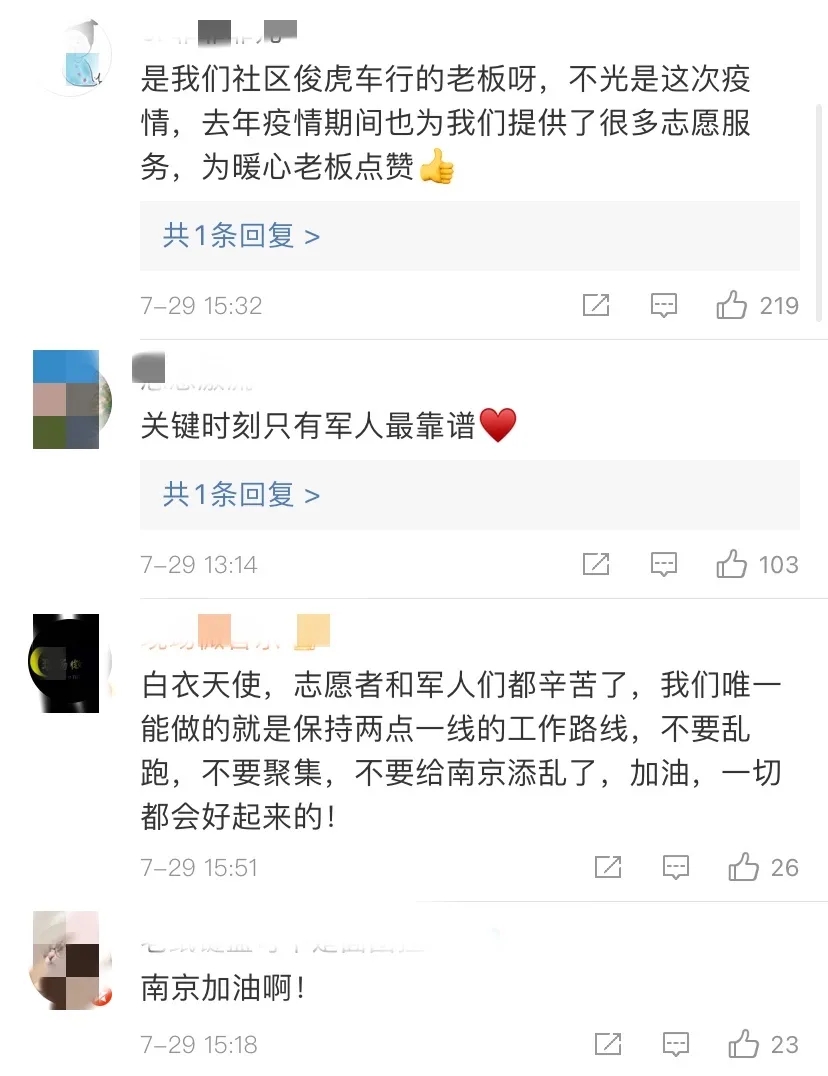Image resolution: width=828 pixels, height=1076 pixels.
Task: Reply to the comment with 219 likes
Action: click(x=664, y=305)
